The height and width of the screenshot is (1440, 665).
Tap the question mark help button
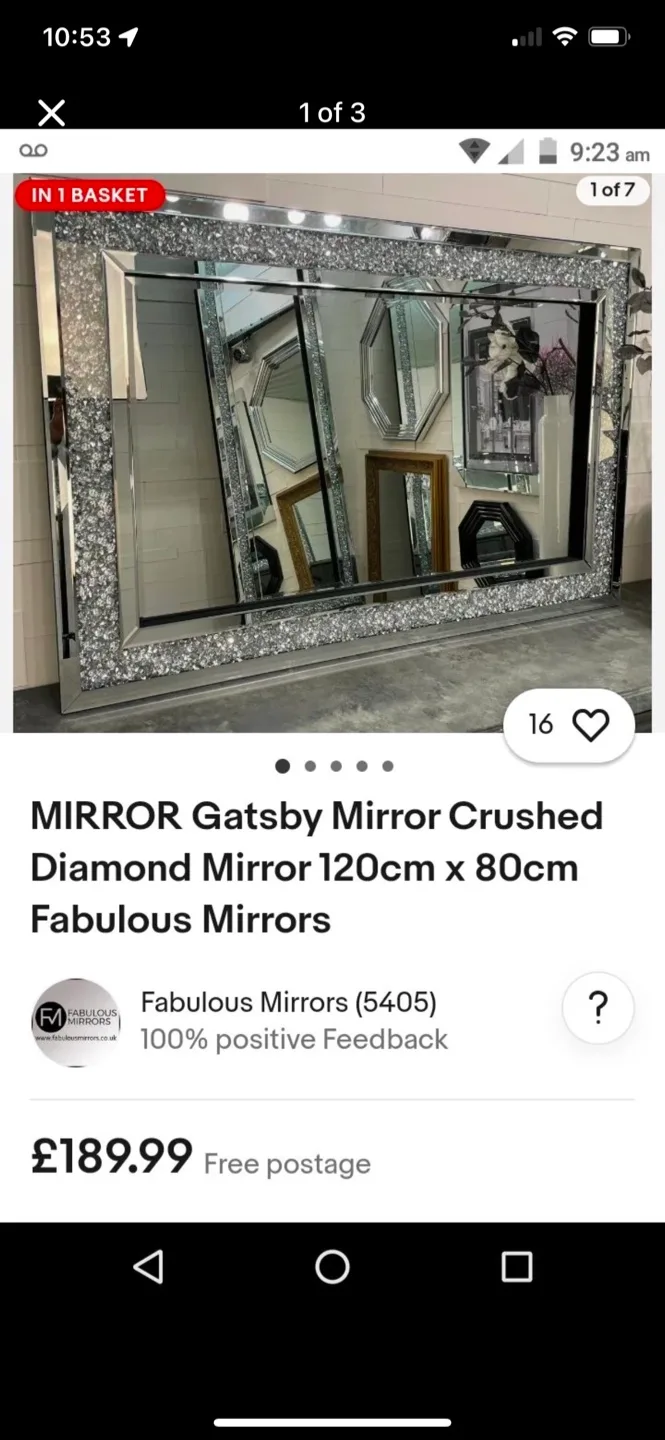point(598,1008)
